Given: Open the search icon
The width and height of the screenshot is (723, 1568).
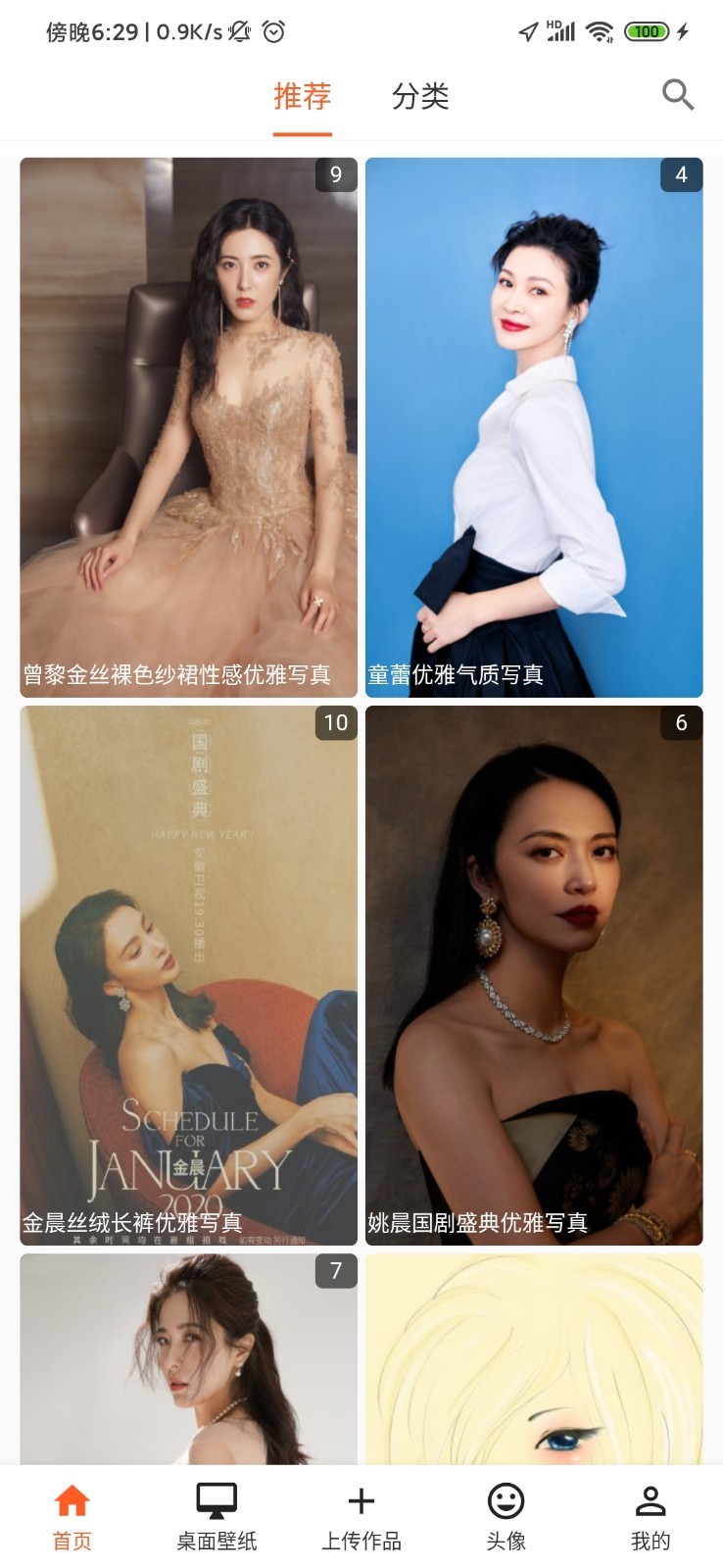Looking at the screenshot, I should 677,95.
